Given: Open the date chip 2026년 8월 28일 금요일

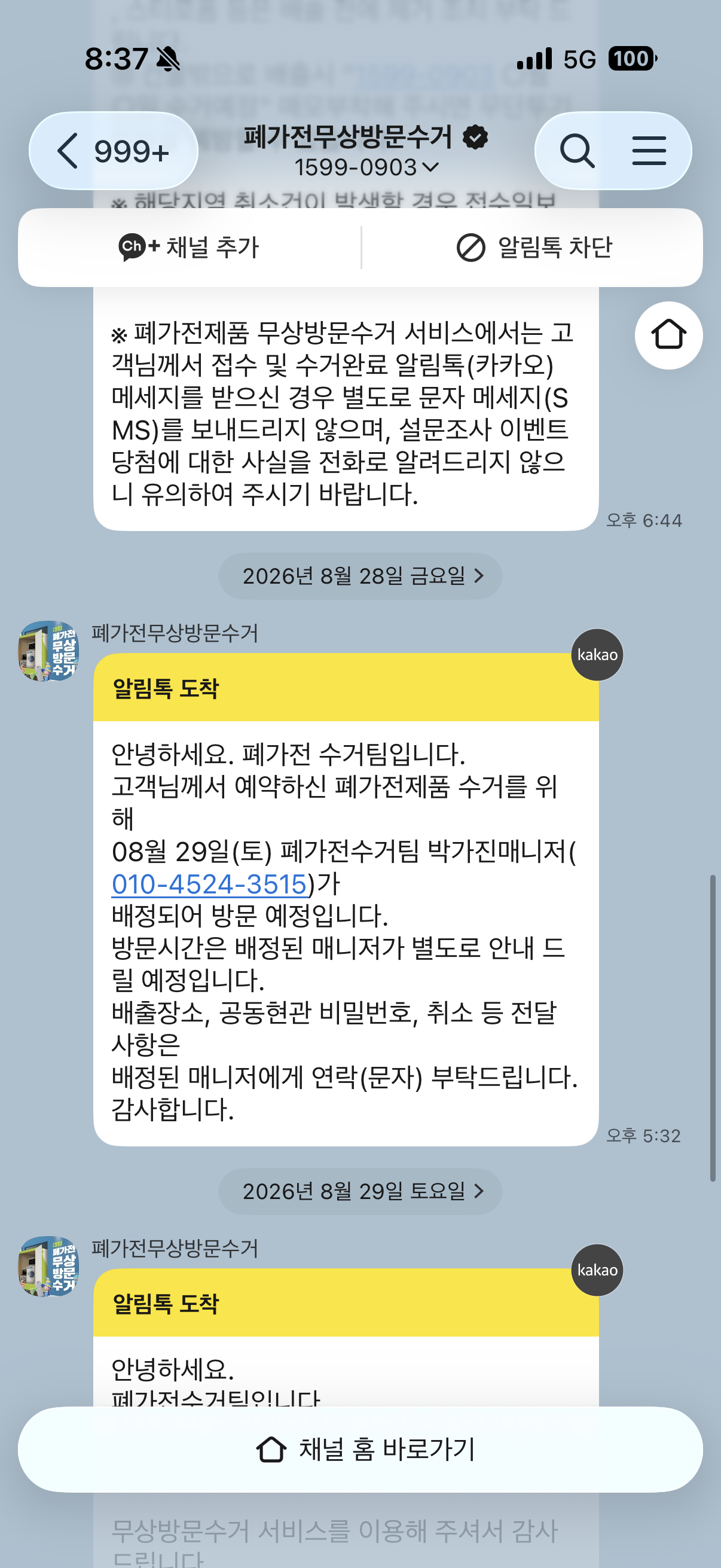Looking at the screenshot, I should [x=360, y=576].
